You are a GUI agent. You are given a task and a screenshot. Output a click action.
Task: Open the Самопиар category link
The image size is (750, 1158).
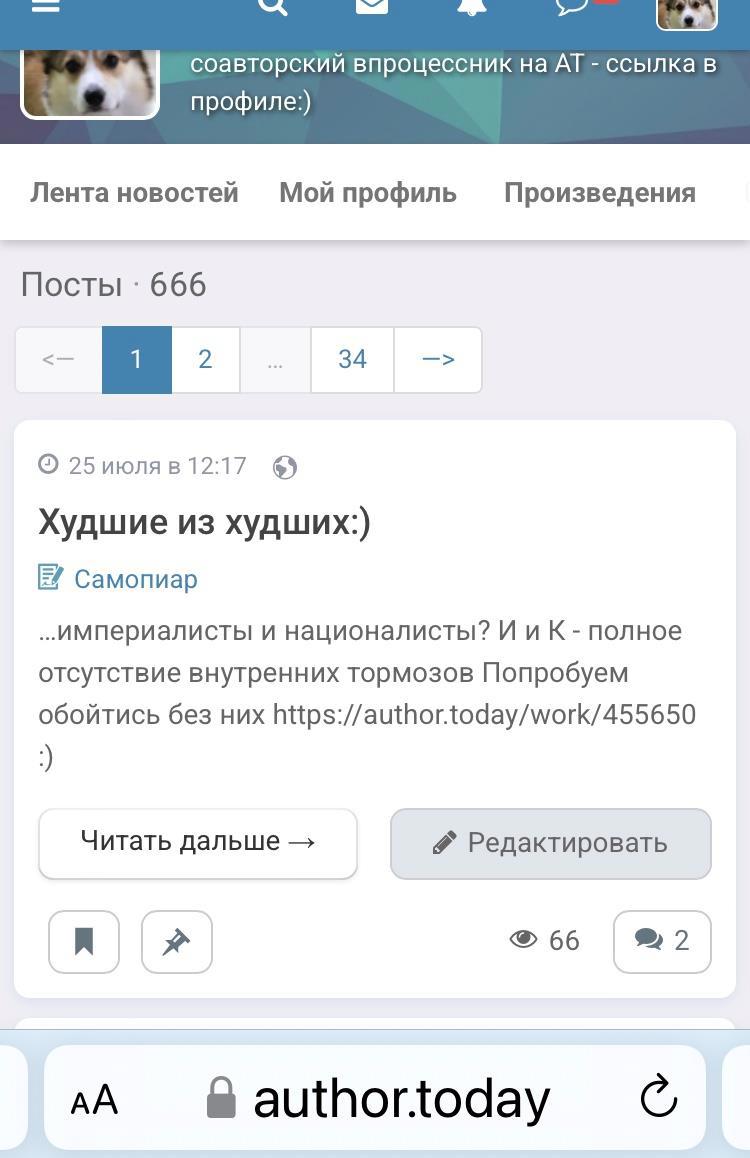pyautogui.click(x=135, y=579)
